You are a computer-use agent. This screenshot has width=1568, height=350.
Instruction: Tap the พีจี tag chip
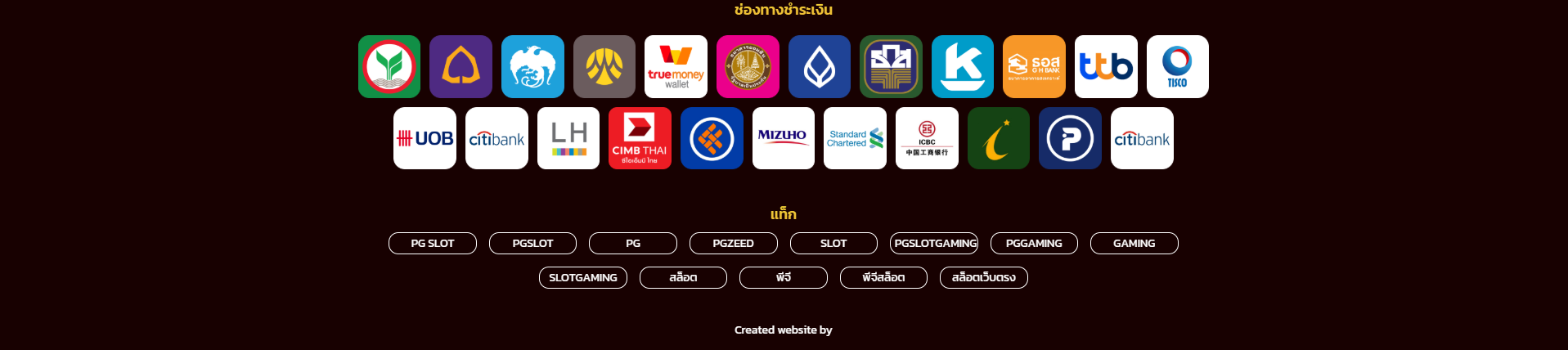pyautogui.click(x=783, y=278)
